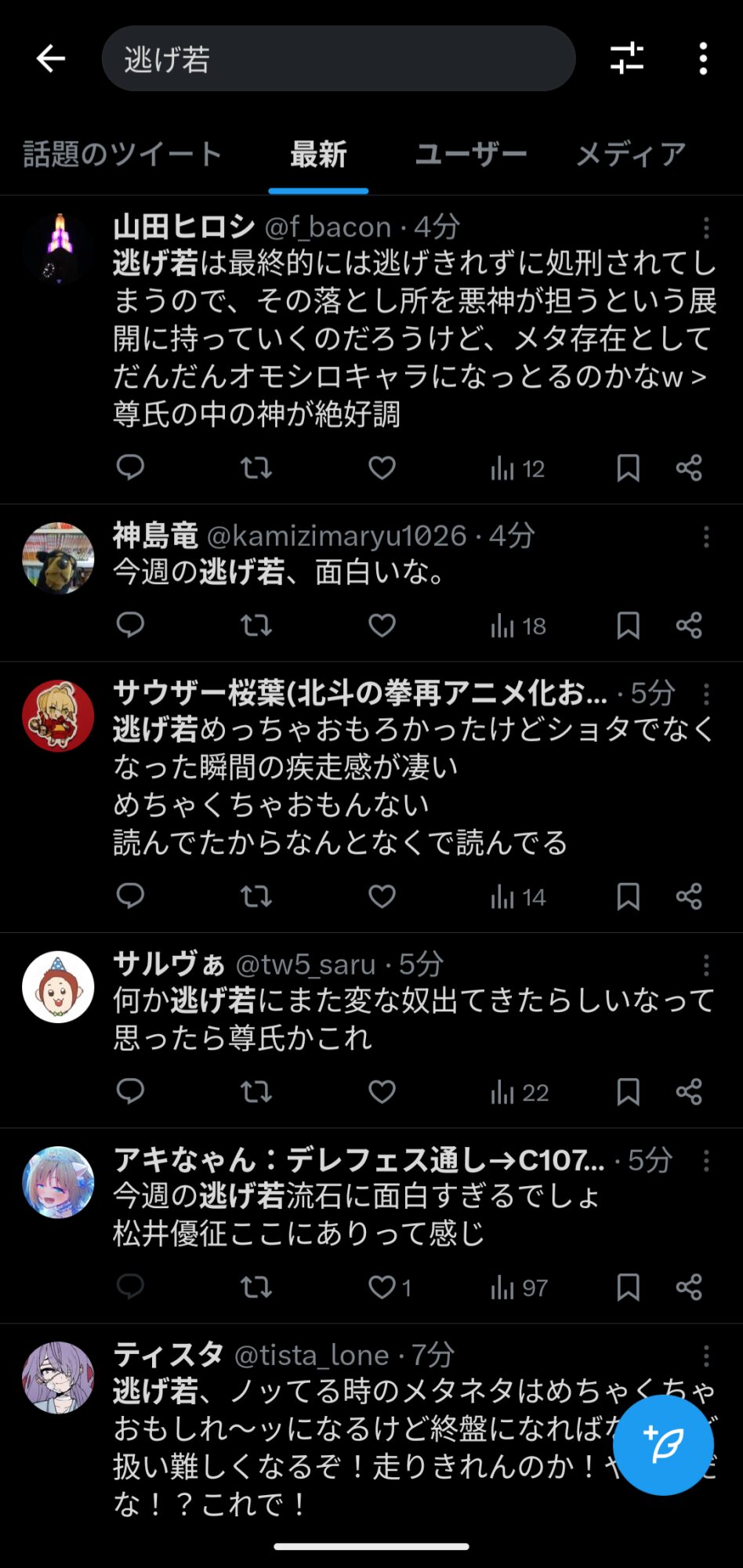
Task: Bookmark サルヴぁ's tweet
Action: pyautogui.click(x=628, y=1091)
